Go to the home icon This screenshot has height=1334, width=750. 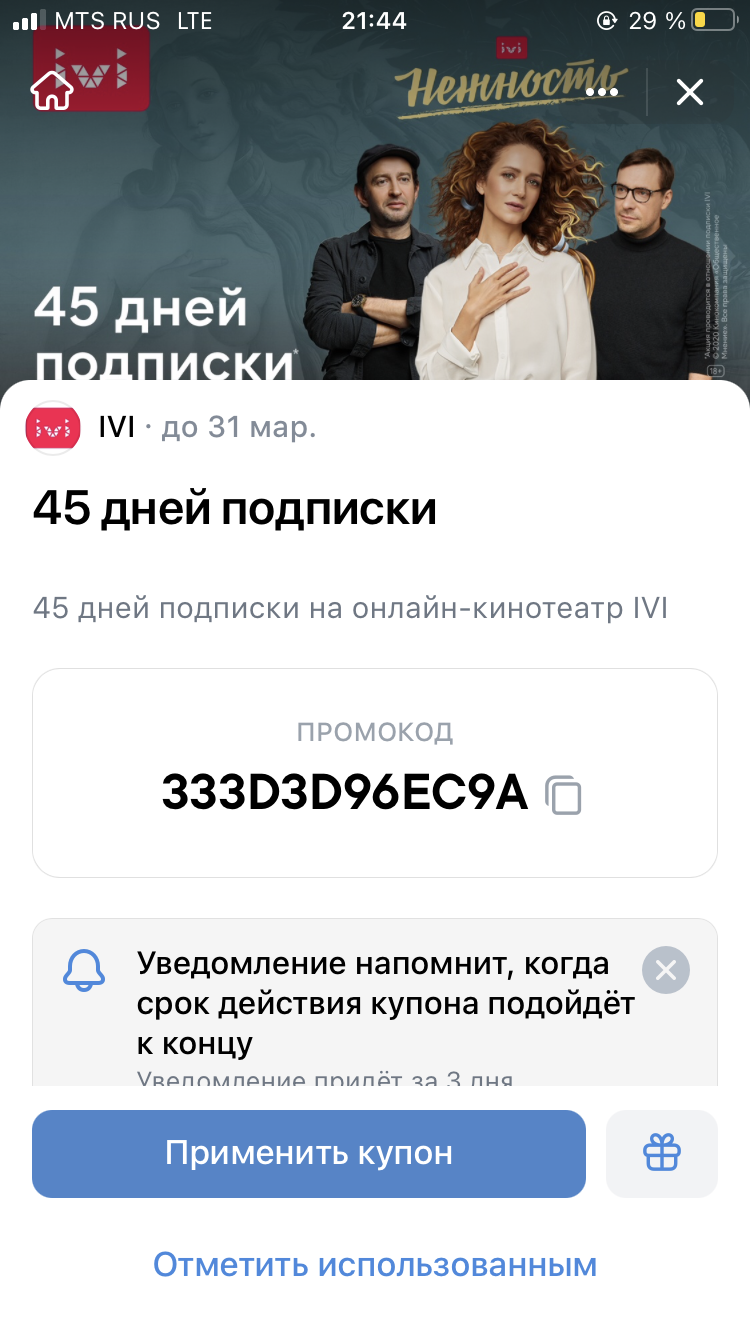coord(52,91)
